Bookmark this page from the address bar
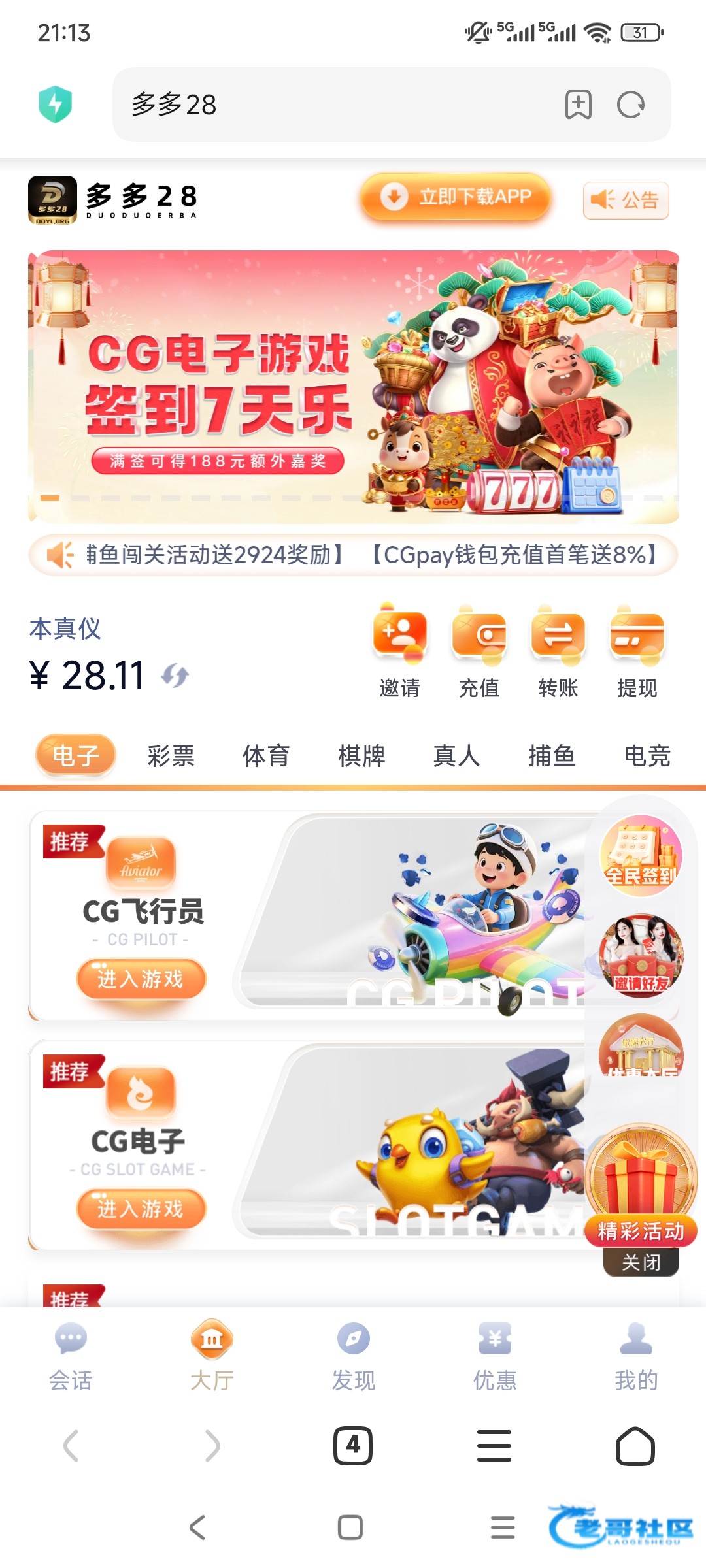The height and width of the screenshot is (1568, 706). point(578,105)
